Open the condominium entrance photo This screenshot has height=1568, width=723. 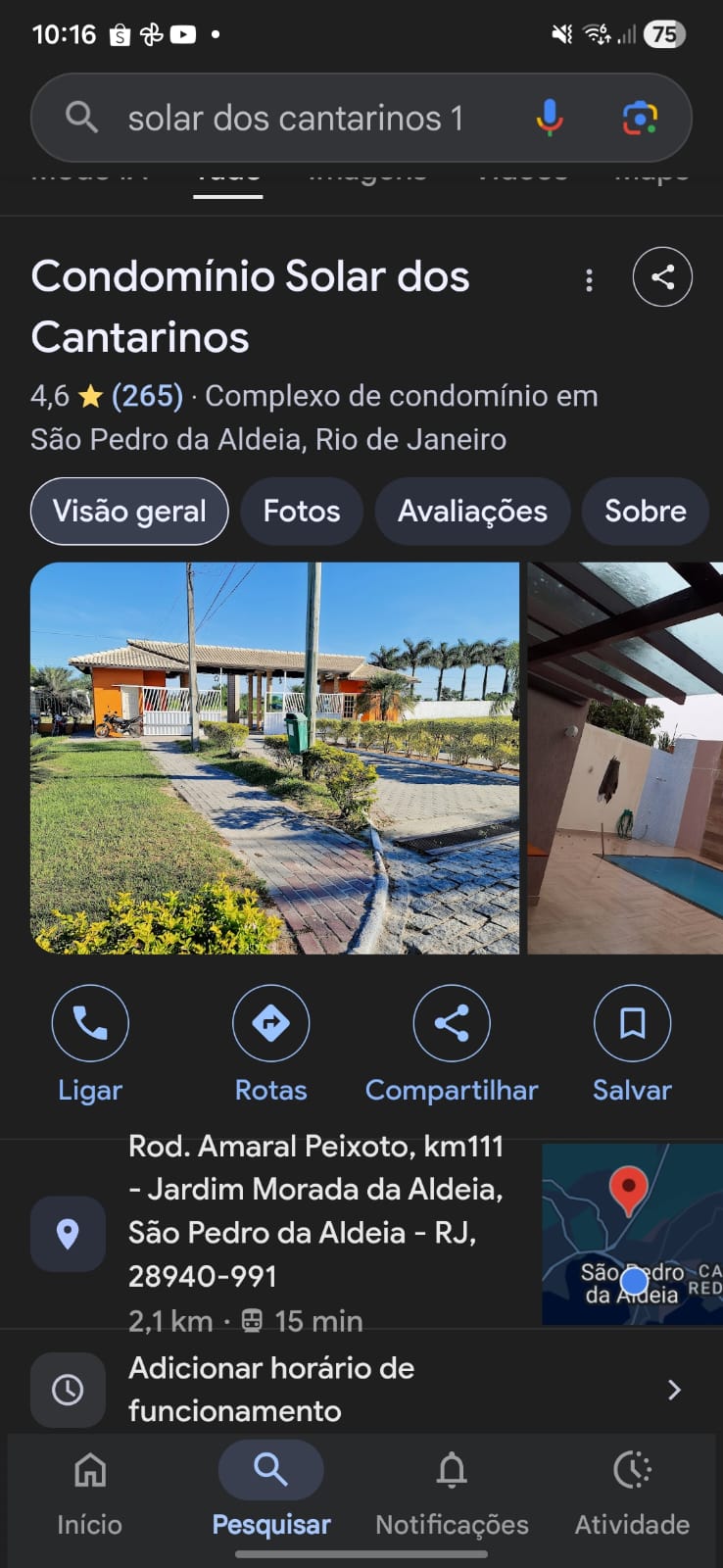click(x=274, y=758)
